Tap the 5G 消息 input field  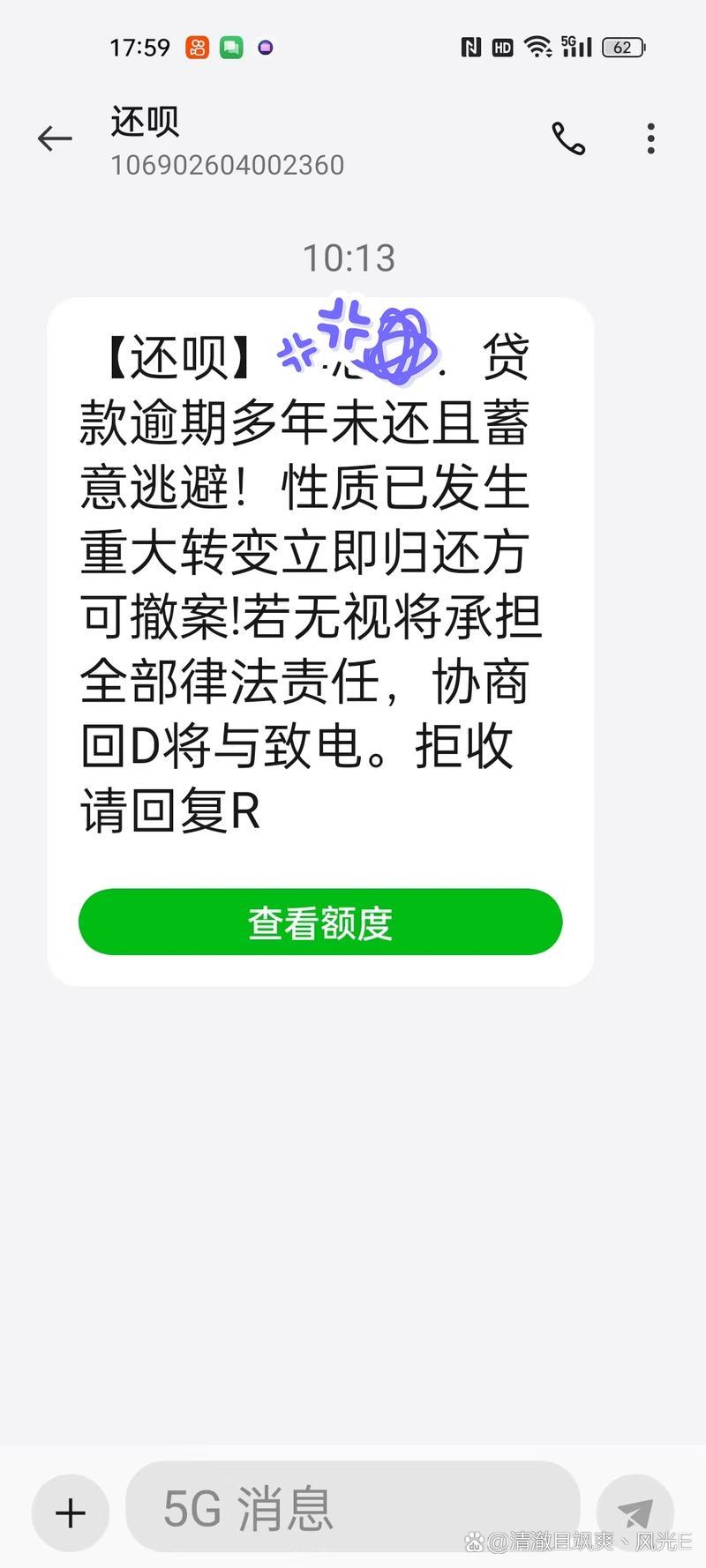[x=353, y=1508]
